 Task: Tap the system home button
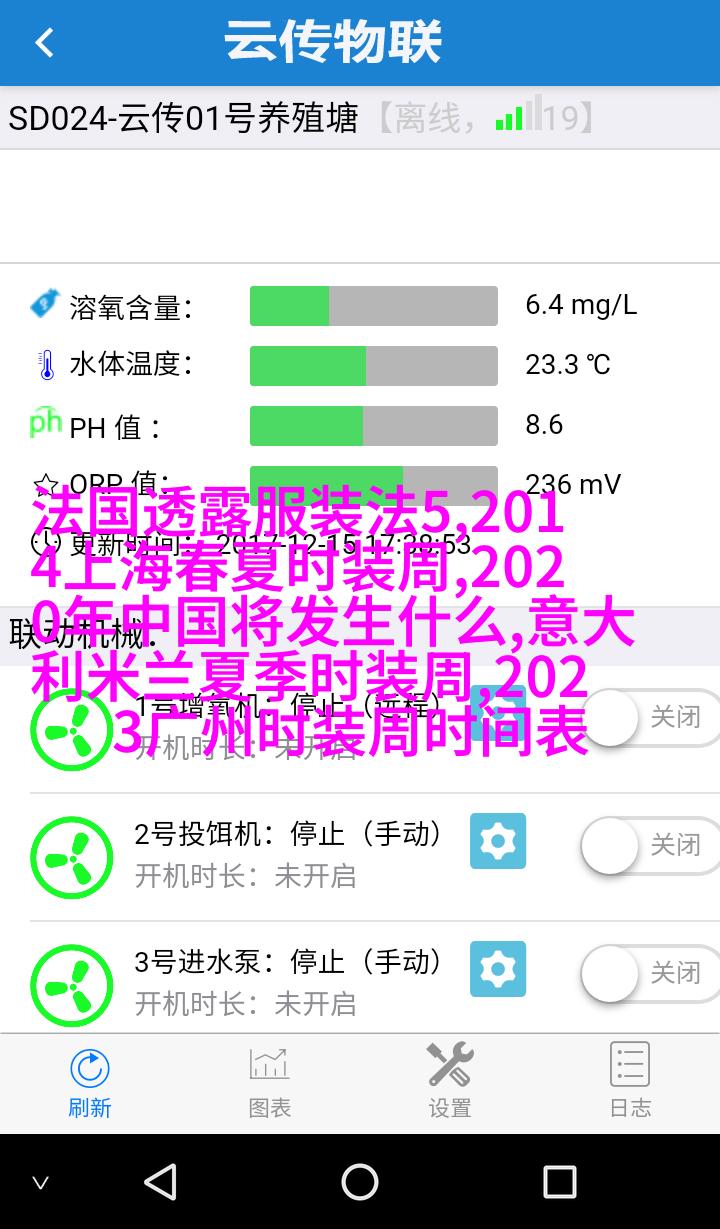(360, 1182)
